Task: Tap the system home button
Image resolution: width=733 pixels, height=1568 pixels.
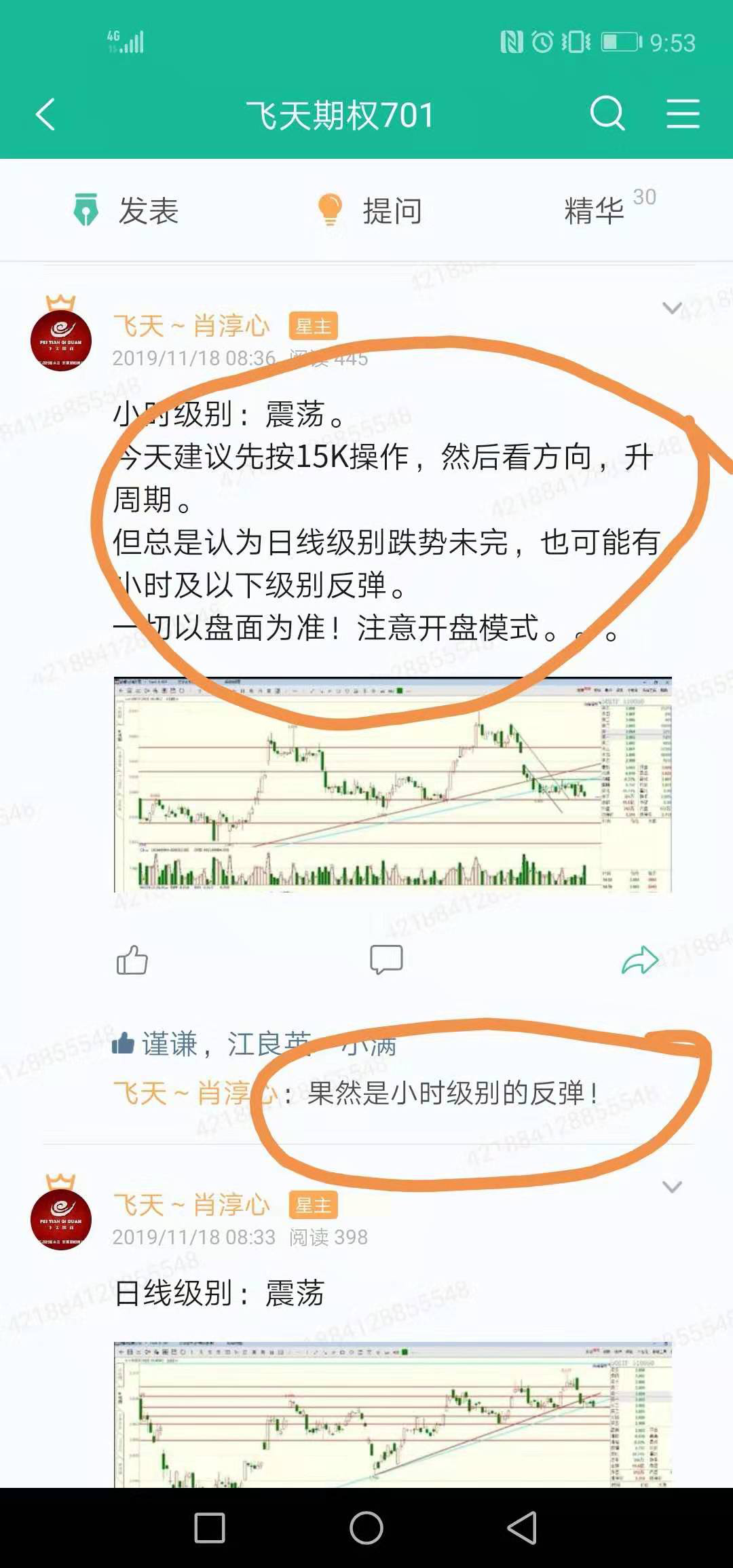Action: [366, 1527]
